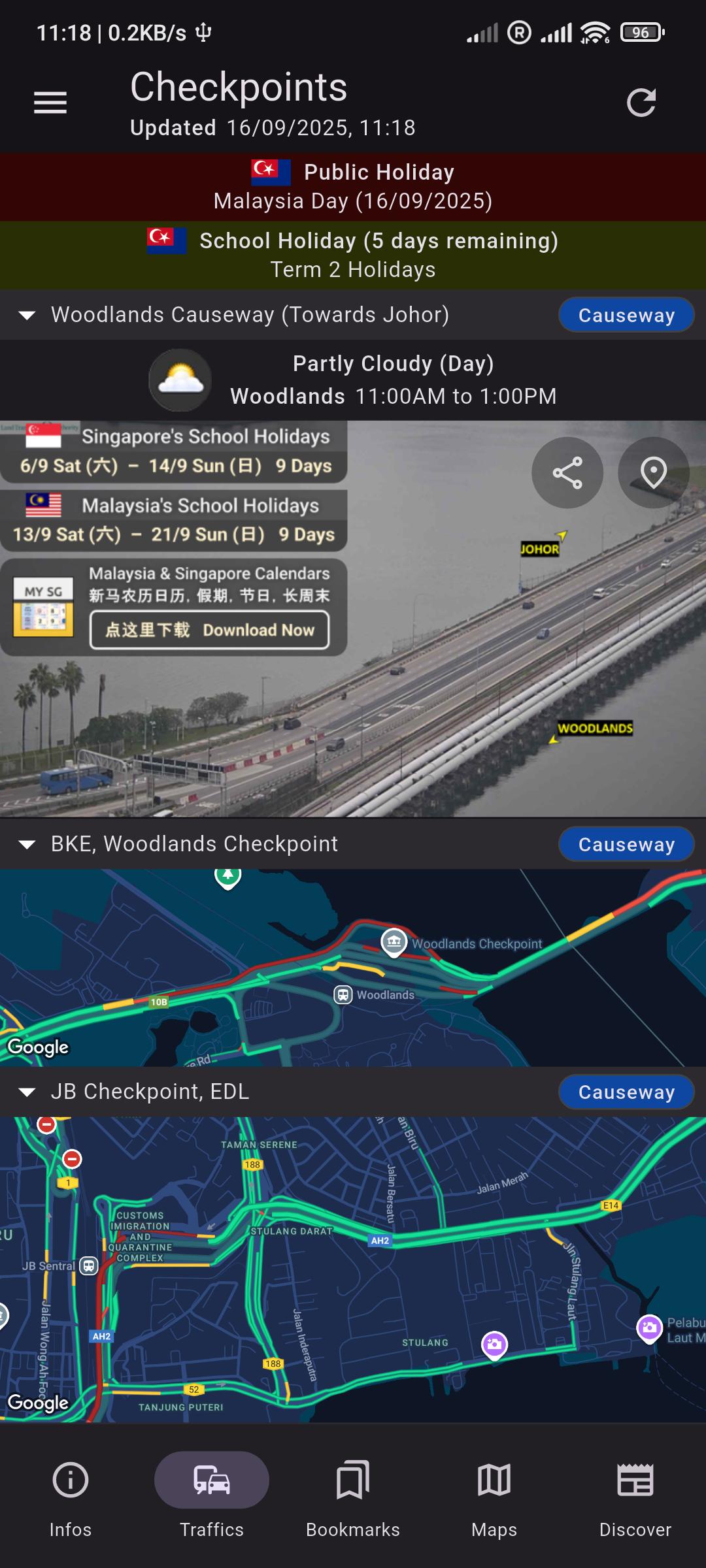Open the Malaysia Day public holiday banner
706x1568 pixels.
pyautogui.click(x=353, y=187)
